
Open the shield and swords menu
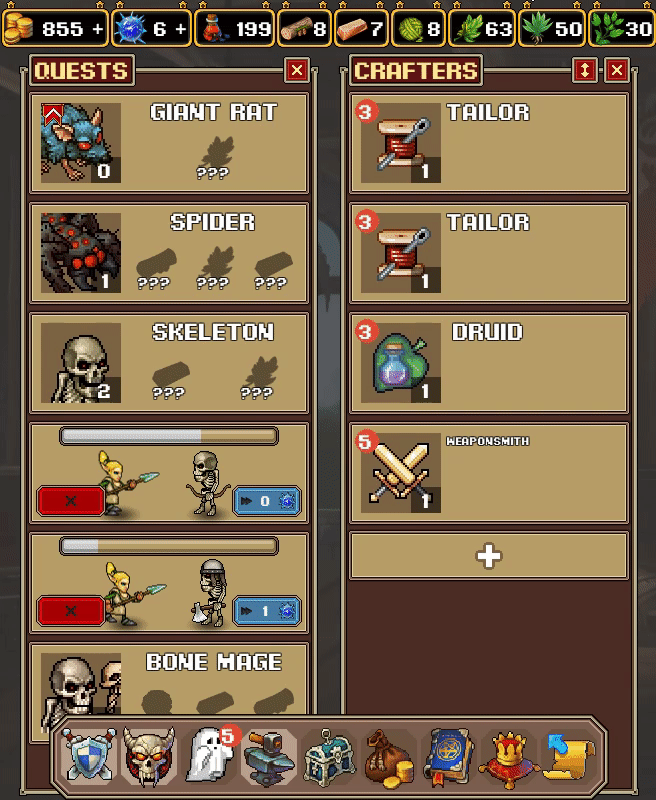click(x=88, y=757)
